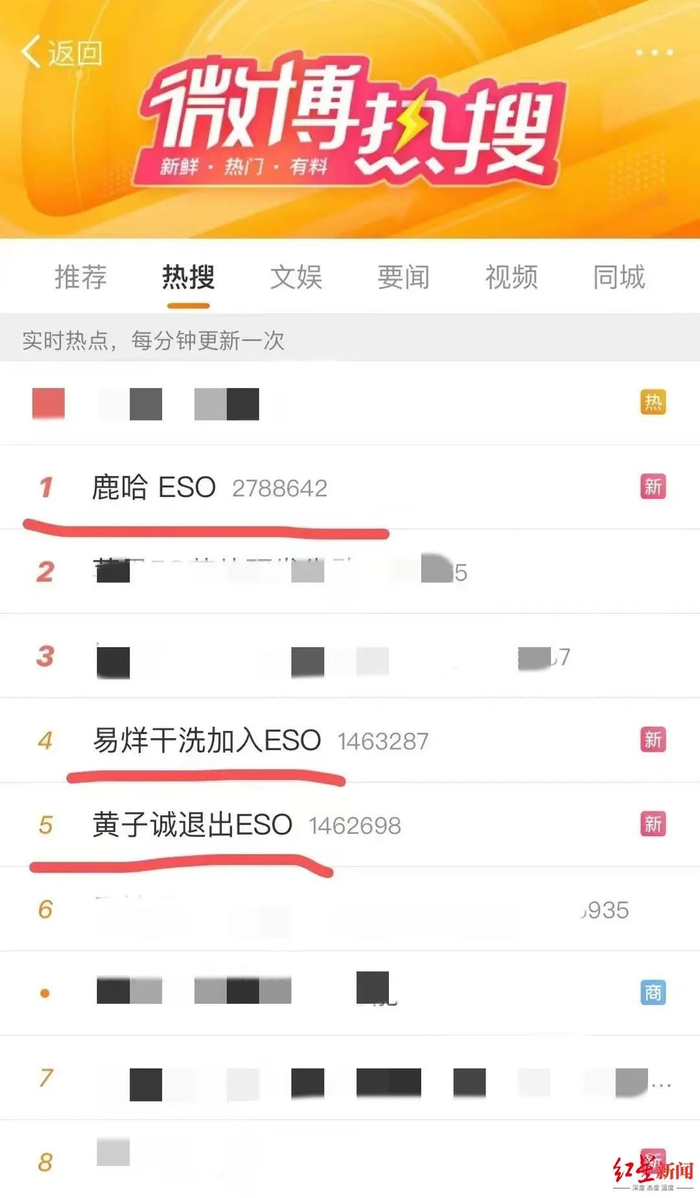This screenshot has height=1198, width=700.
Task: Open the 文娱 tab
Action: click(296, 277)
